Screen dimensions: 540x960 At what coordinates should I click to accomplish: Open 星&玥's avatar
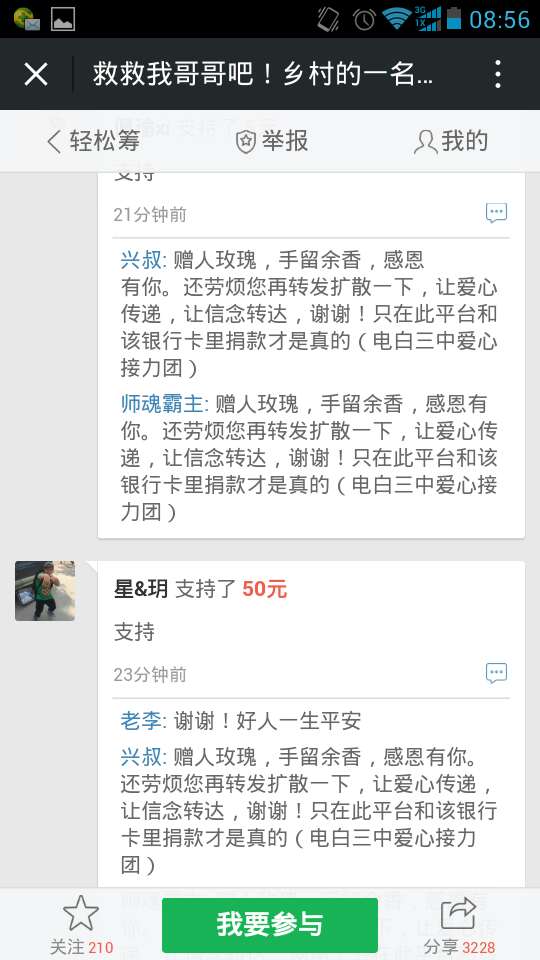click(45, 591)
